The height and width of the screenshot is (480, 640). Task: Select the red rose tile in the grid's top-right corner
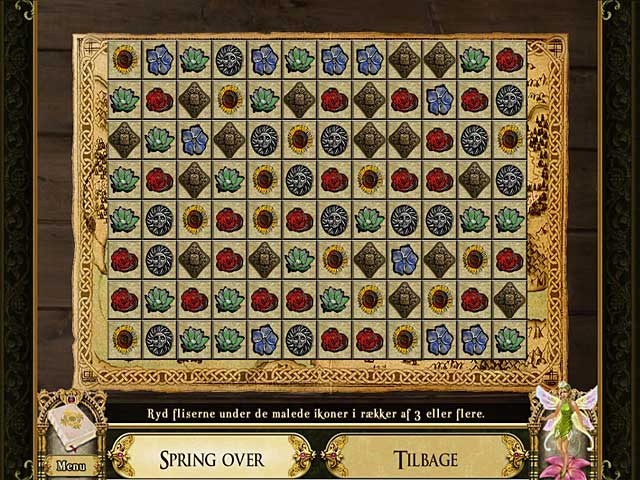click(x=509, y=59)
